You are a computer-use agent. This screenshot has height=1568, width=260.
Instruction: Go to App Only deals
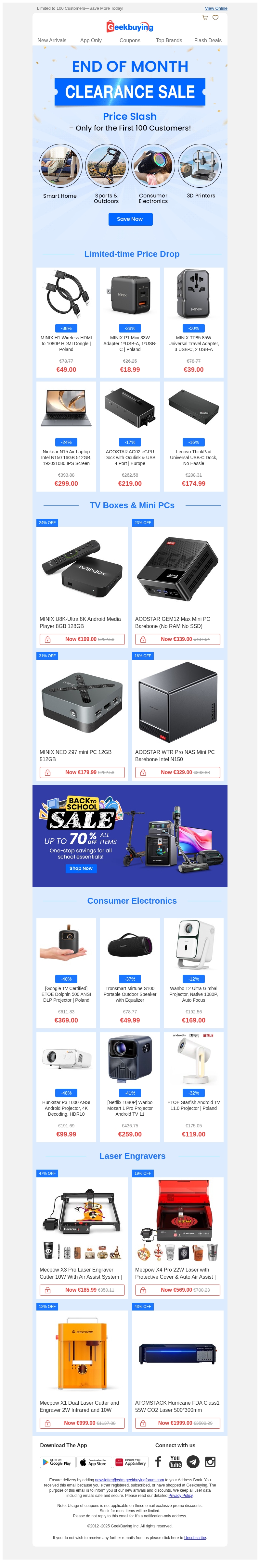click(91, 40)
